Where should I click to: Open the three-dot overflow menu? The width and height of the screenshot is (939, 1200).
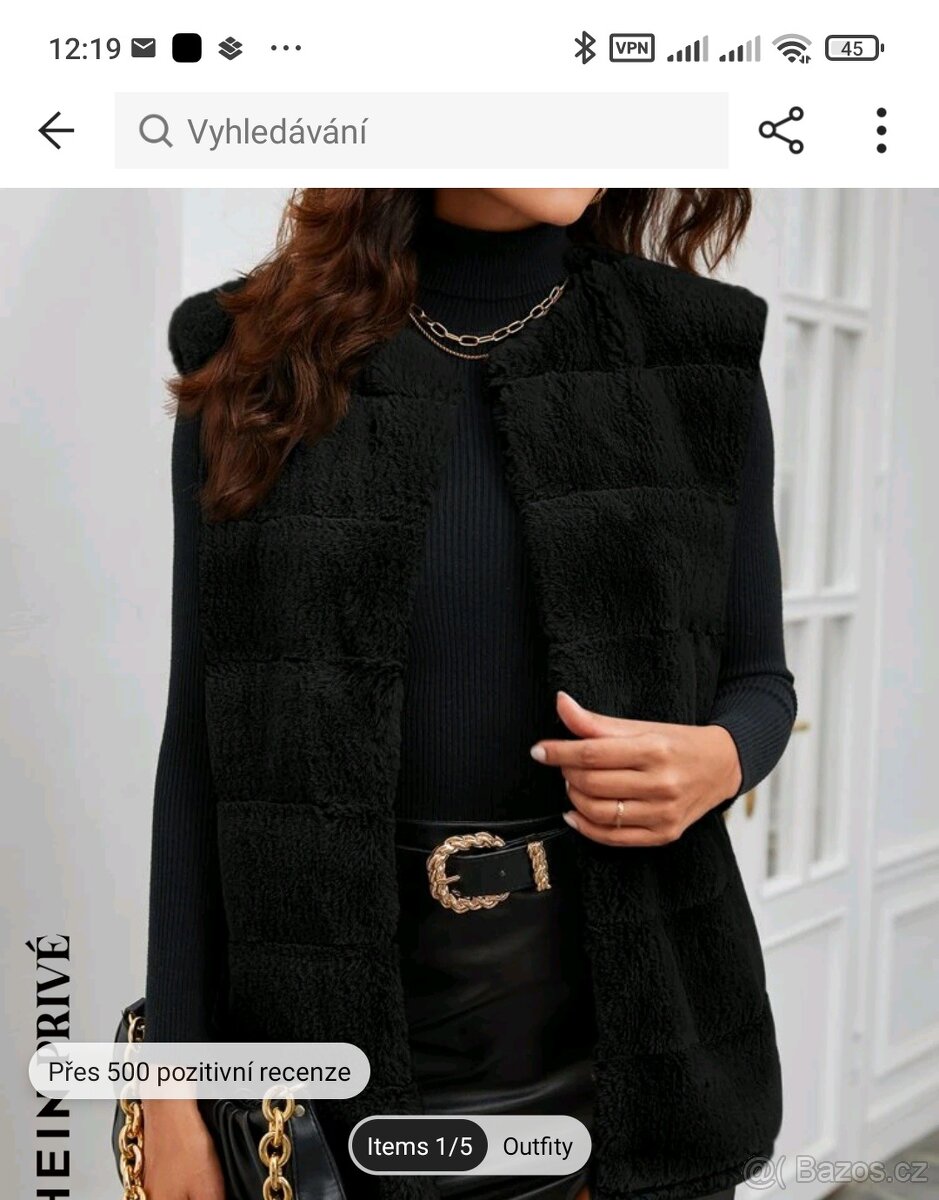pyautogui.click(x=881, y=131)
